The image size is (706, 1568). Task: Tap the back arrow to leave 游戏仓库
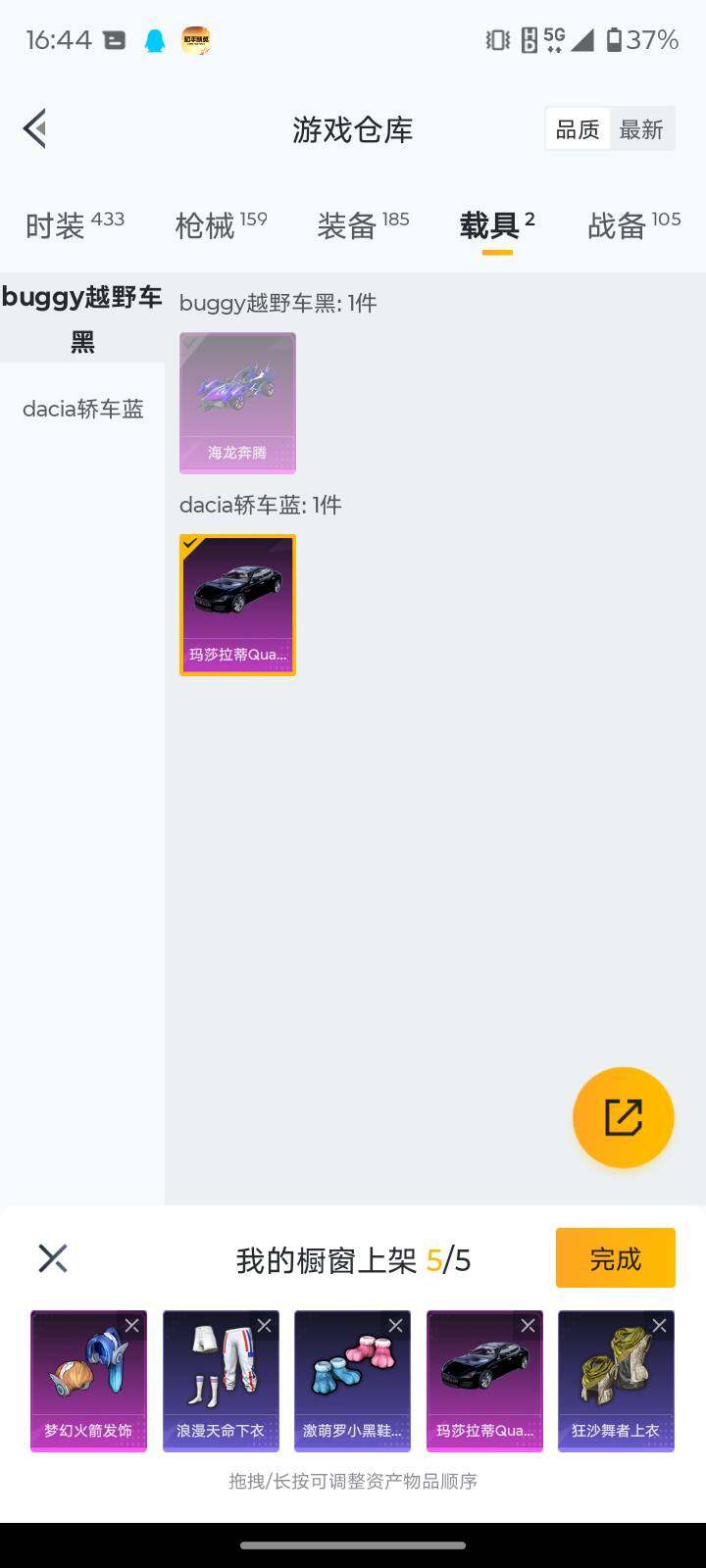[x=34, y=128]
